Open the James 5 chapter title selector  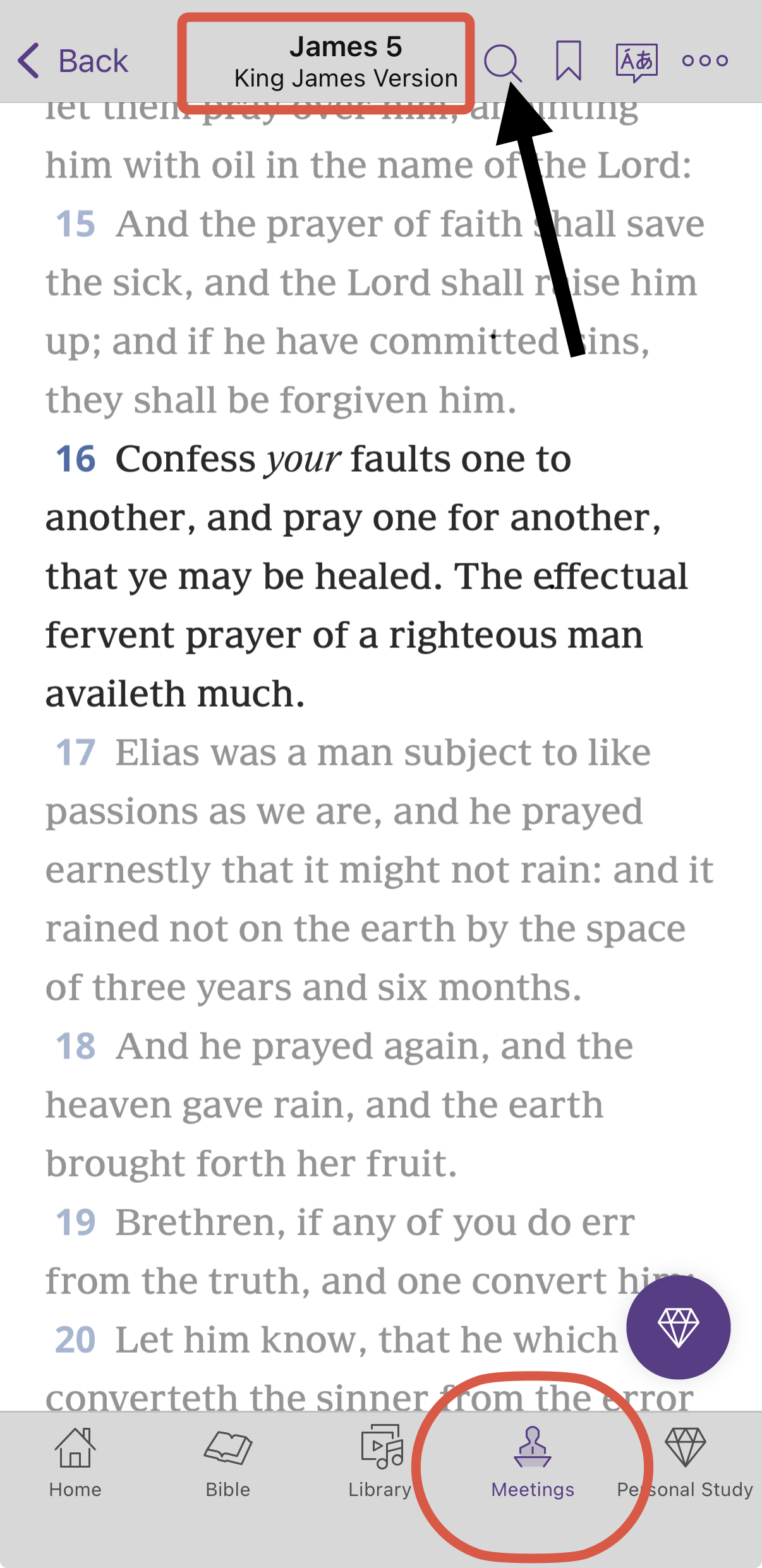coord(345,62)
